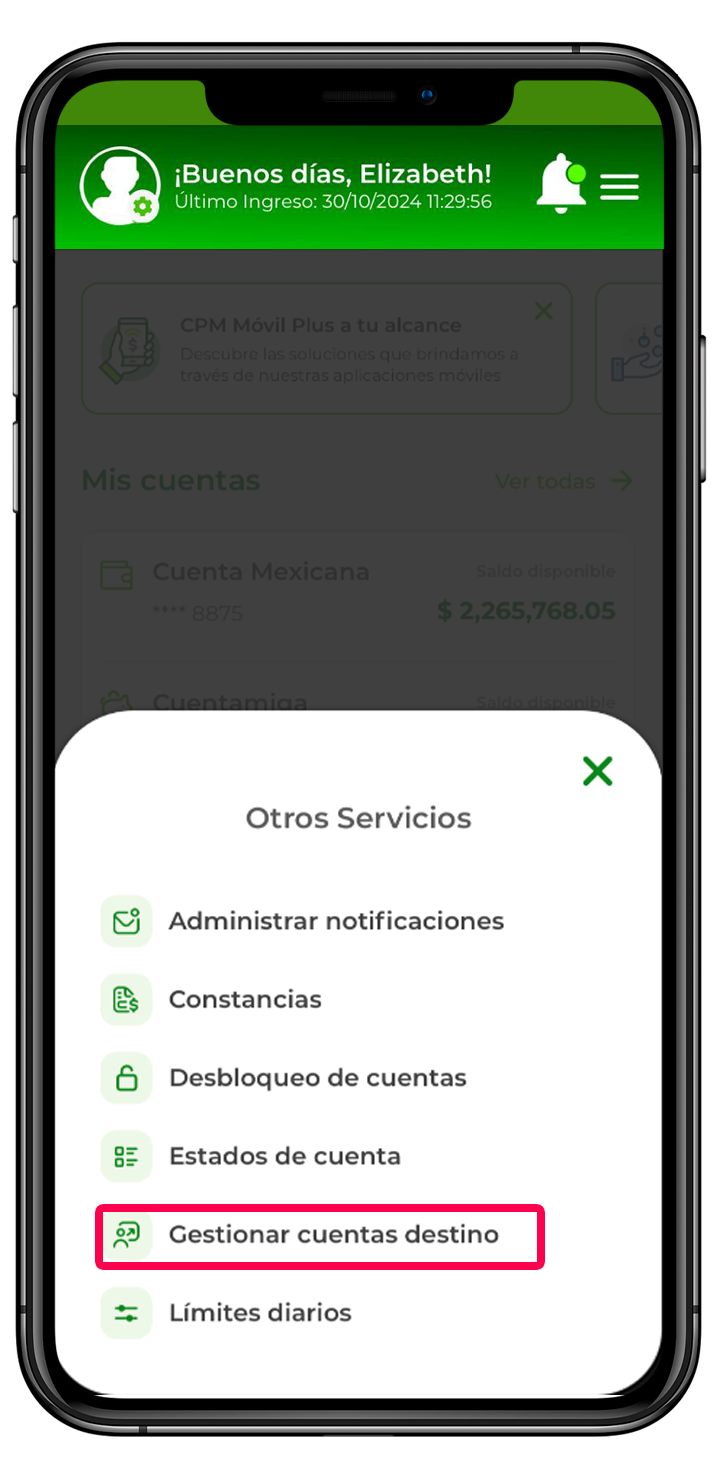Tap the profile avatar with gear
The height and width of the screenshot is (1480, 720).
point(120,187)
